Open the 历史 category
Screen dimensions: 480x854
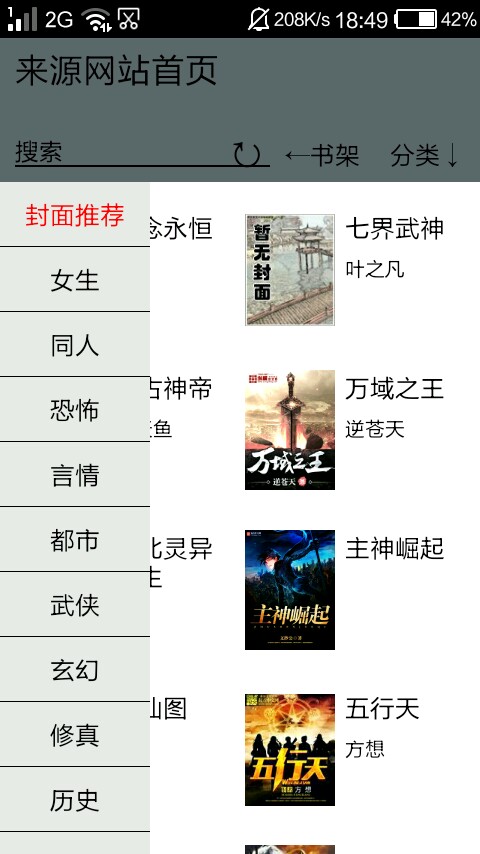pos(75,800)
